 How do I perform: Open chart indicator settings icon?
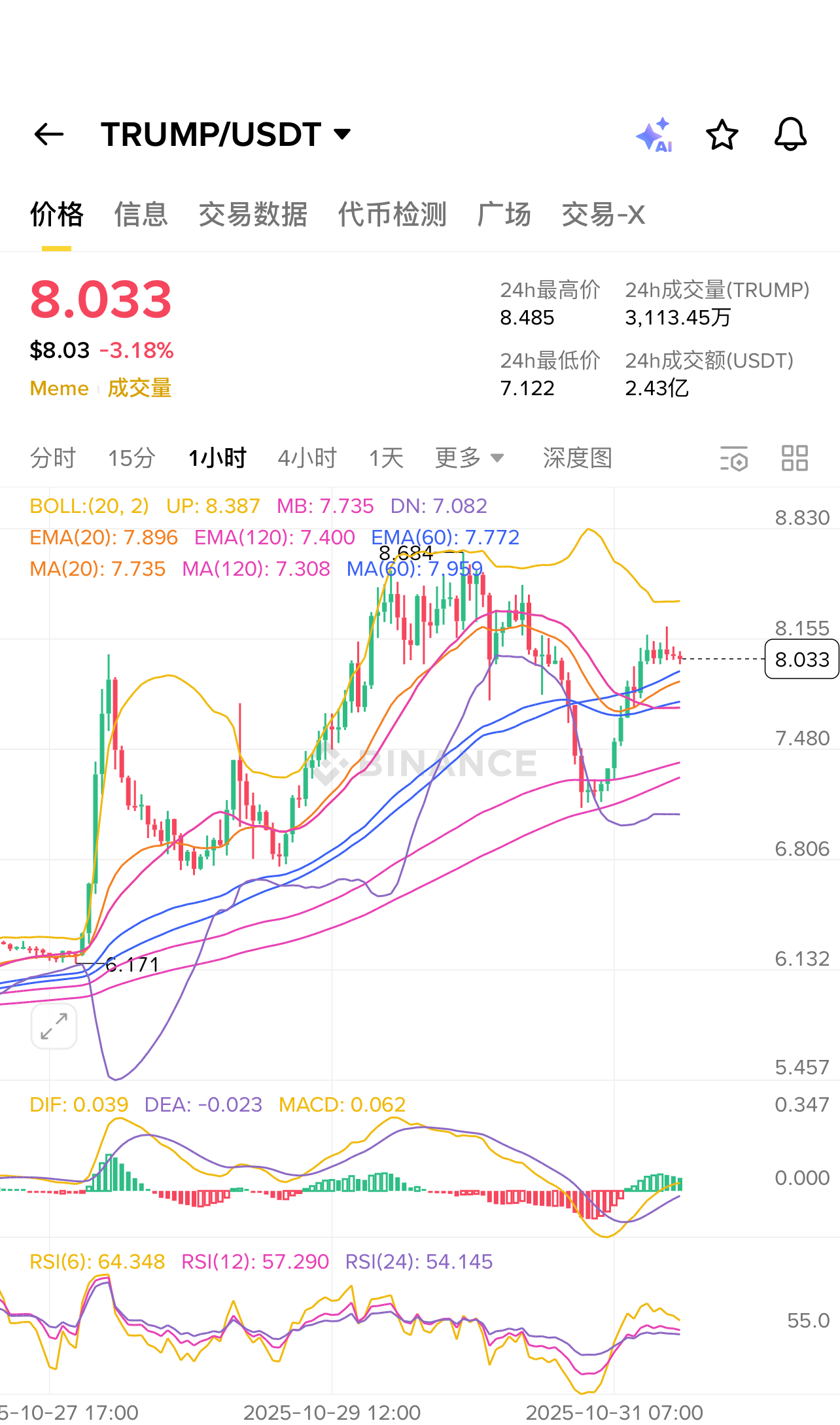tap(733, 458)
